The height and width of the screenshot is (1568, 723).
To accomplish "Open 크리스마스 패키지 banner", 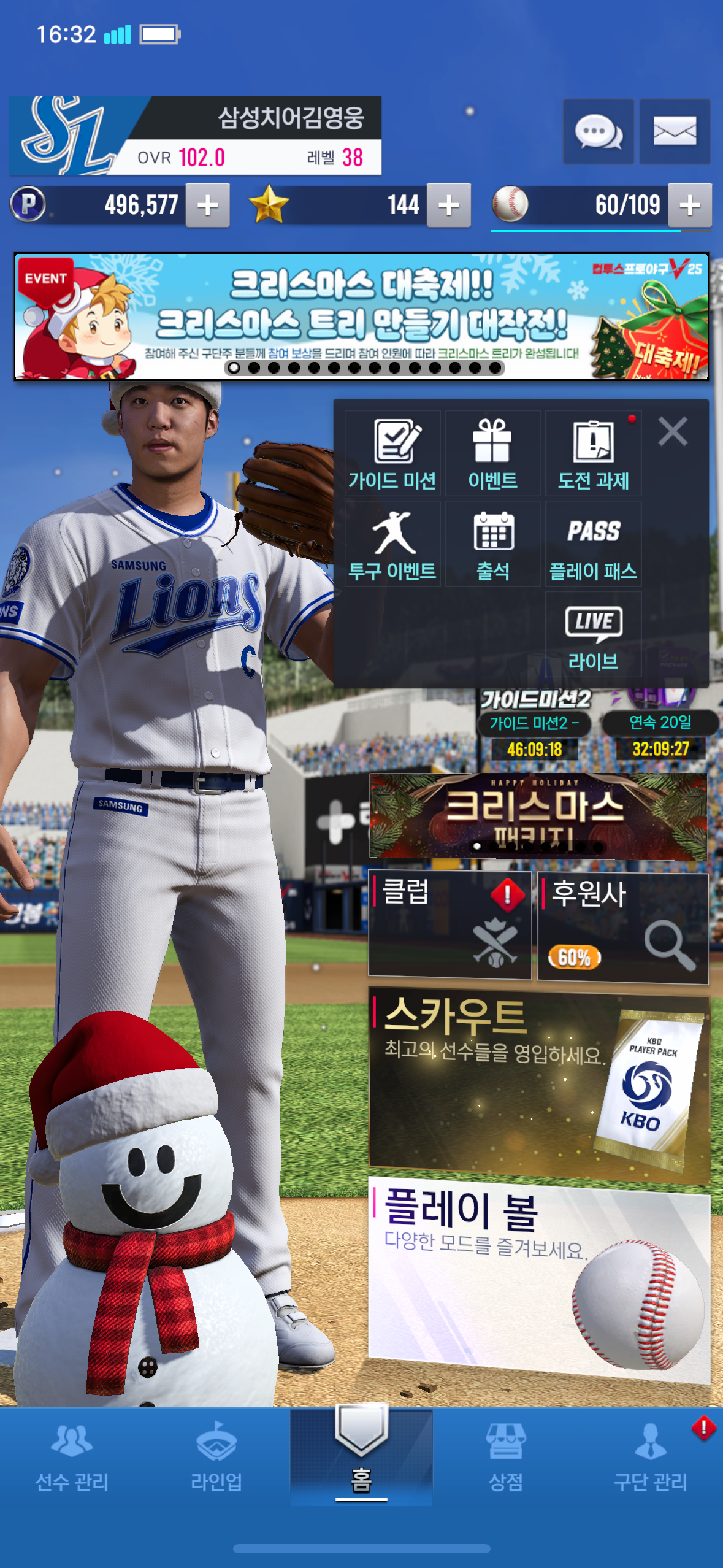I will coord(537,816).
